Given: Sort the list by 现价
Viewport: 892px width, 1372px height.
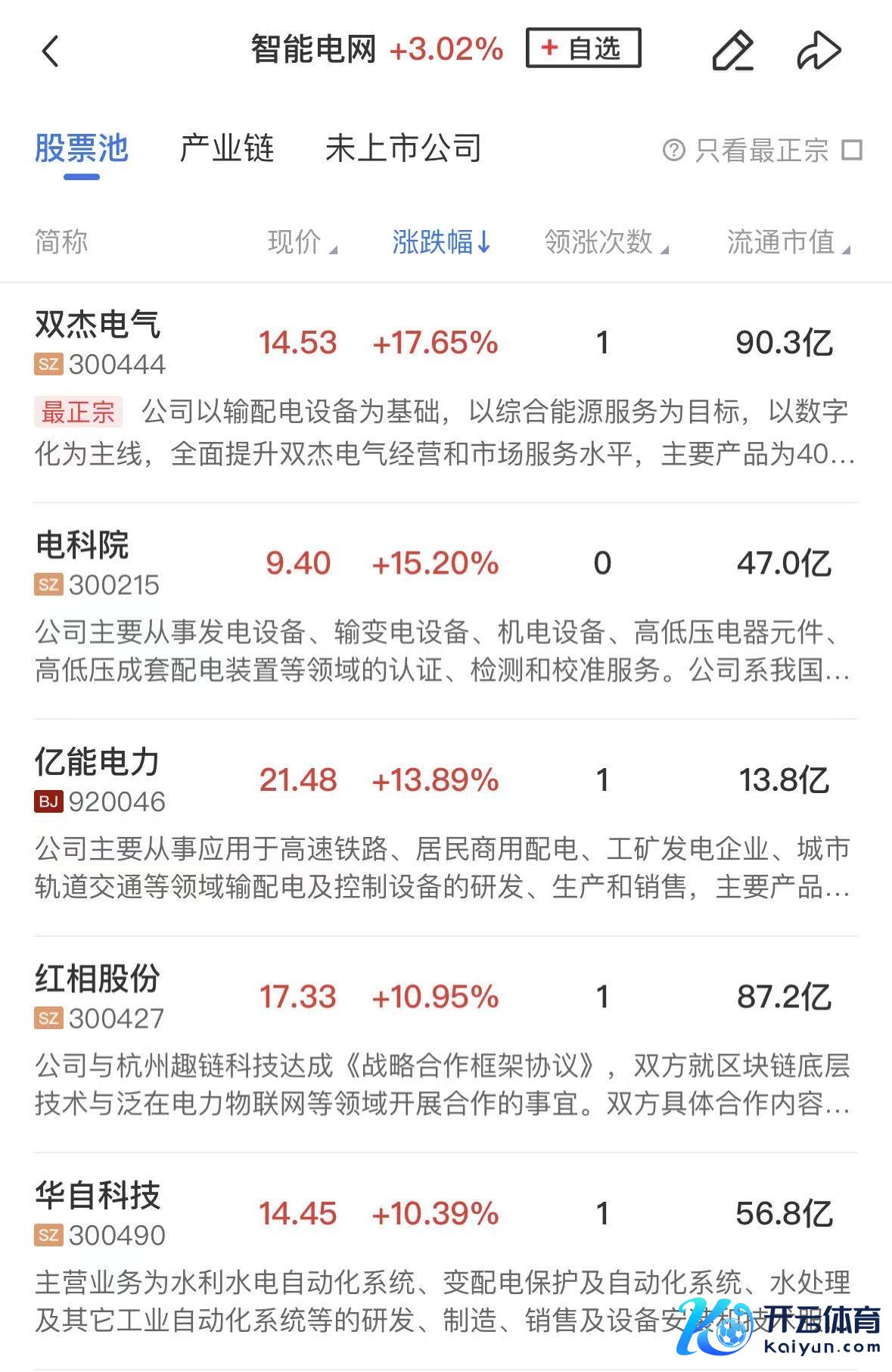Looking at the screenshot, I should (x=301, y=242).
